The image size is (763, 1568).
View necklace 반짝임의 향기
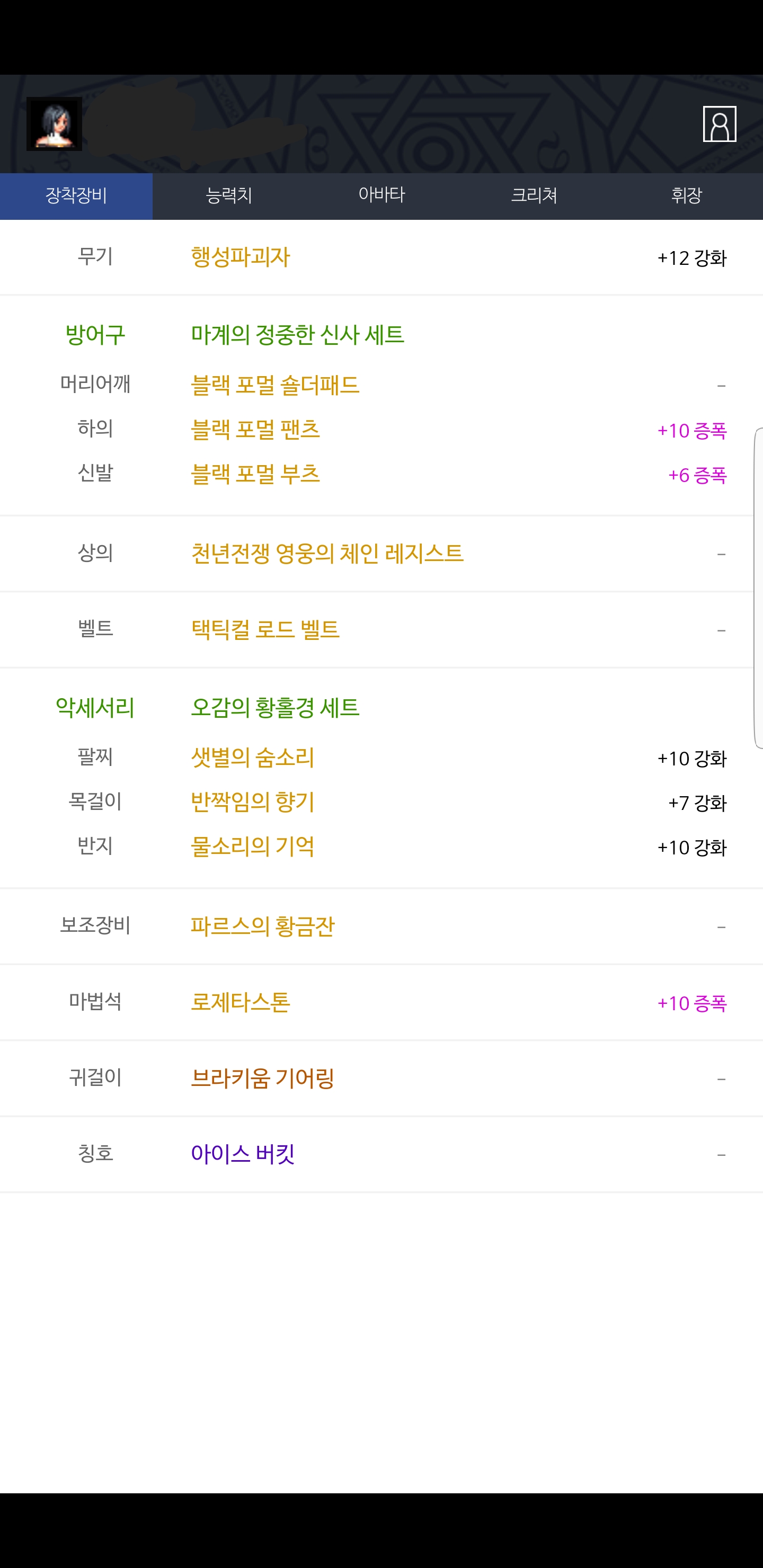(x=253, y=802)
